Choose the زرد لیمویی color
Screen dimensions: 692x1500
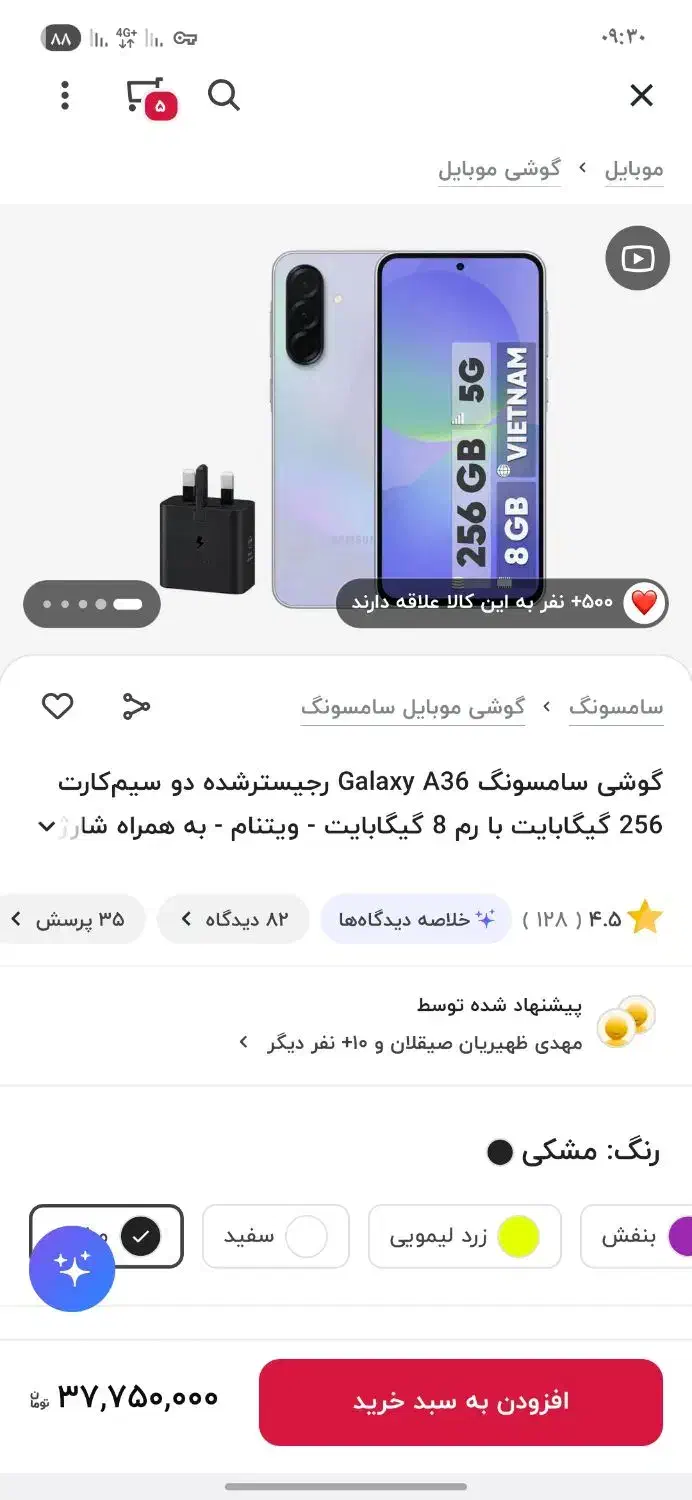tap(464, 1237)
